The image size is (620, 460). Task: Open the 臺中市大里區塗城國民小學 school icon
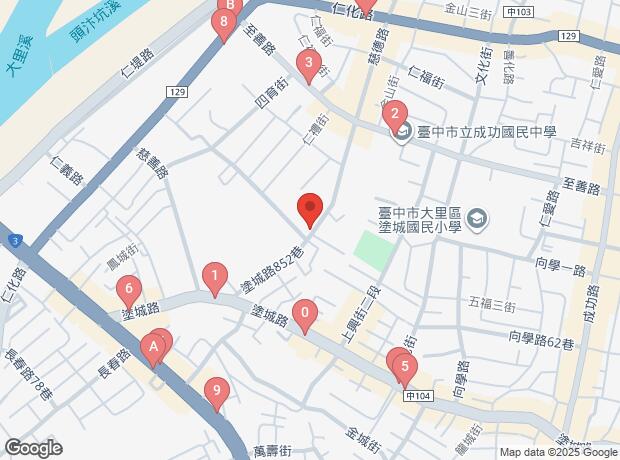click(477, 219)
